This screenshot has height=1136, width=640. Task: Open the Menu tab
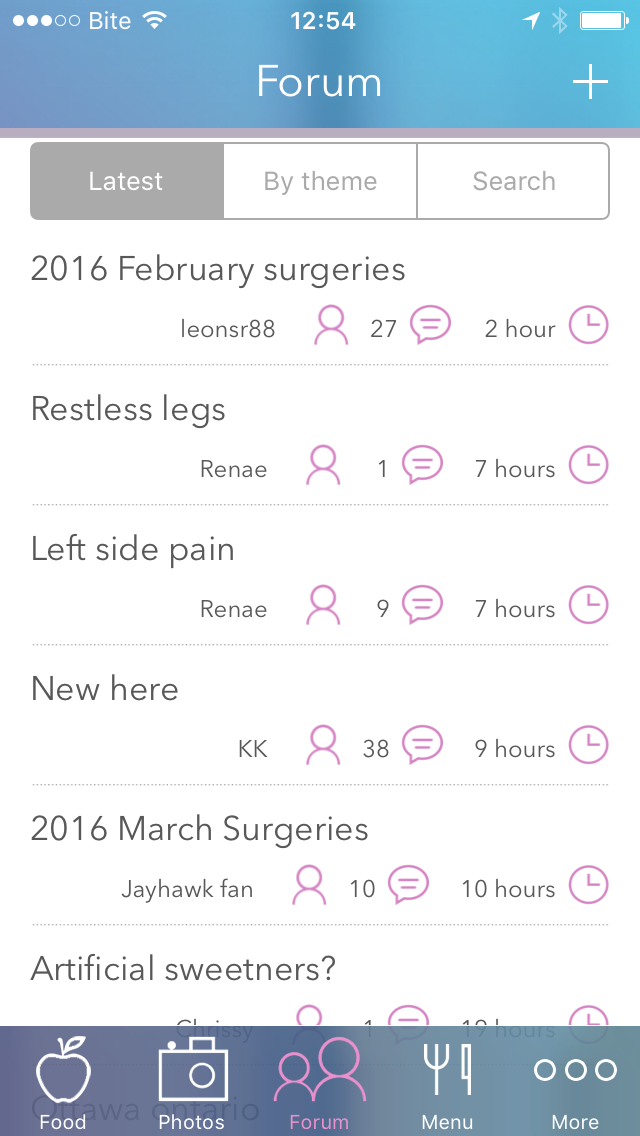point(447,1084)
